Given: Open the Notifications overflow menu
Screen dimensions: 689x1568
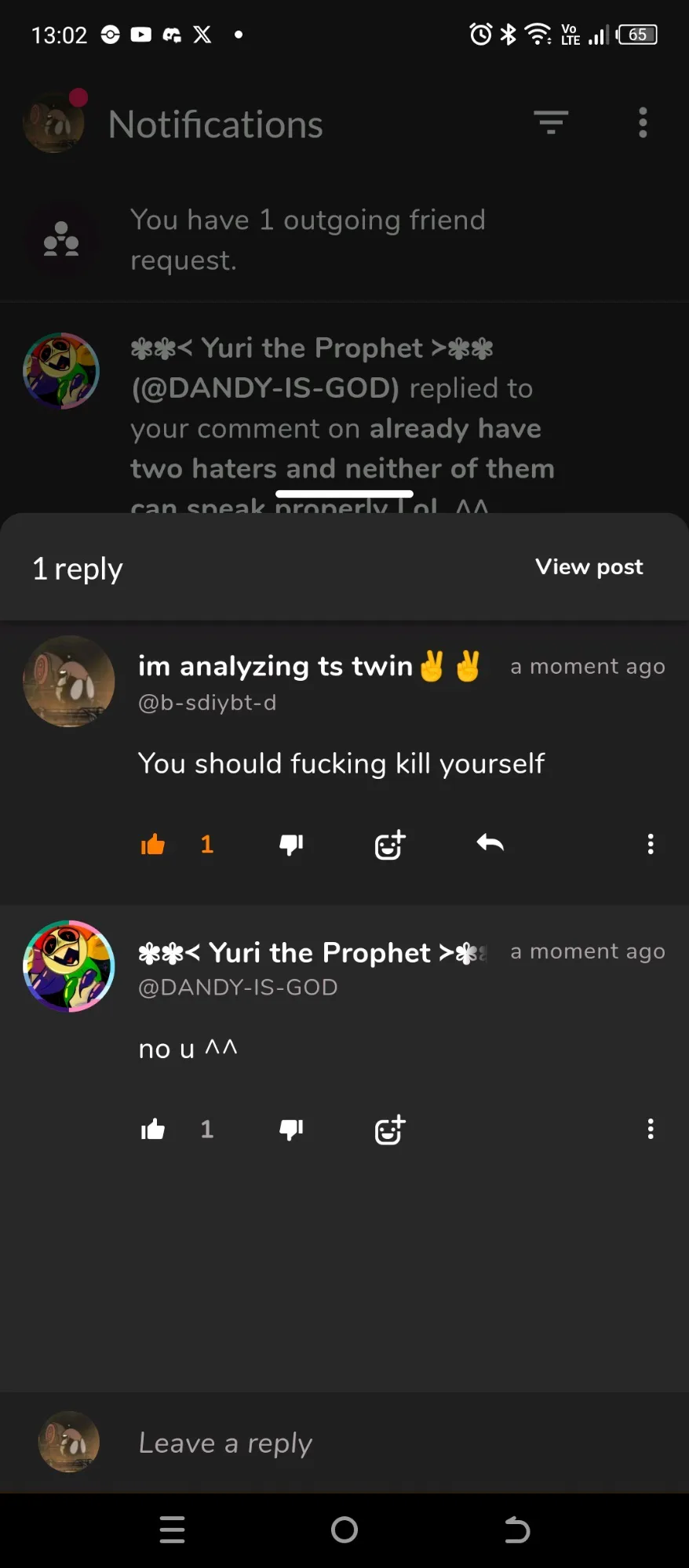Looking at the screenshot, I should [x=643, y=122].
